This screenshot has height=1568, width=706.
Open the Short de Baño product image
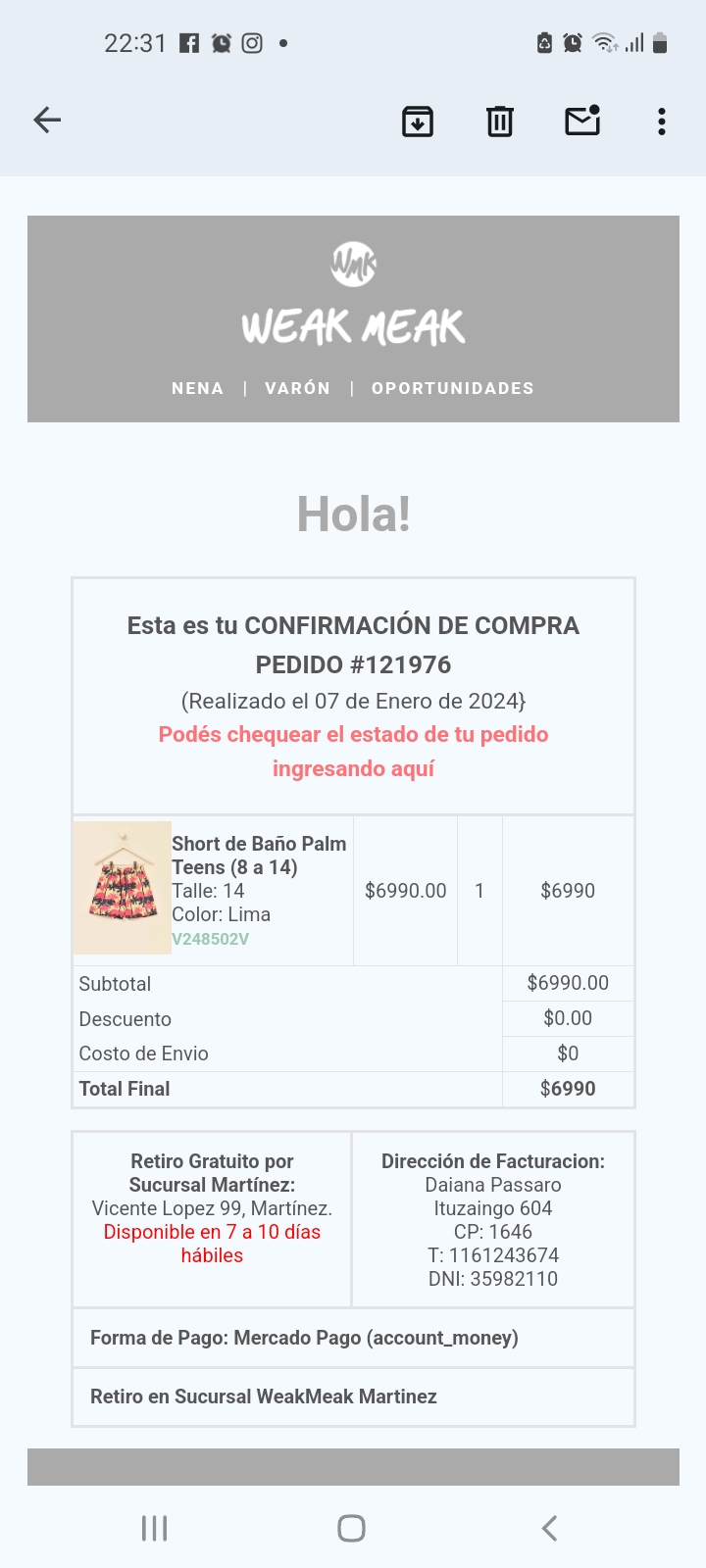point(123,888)
